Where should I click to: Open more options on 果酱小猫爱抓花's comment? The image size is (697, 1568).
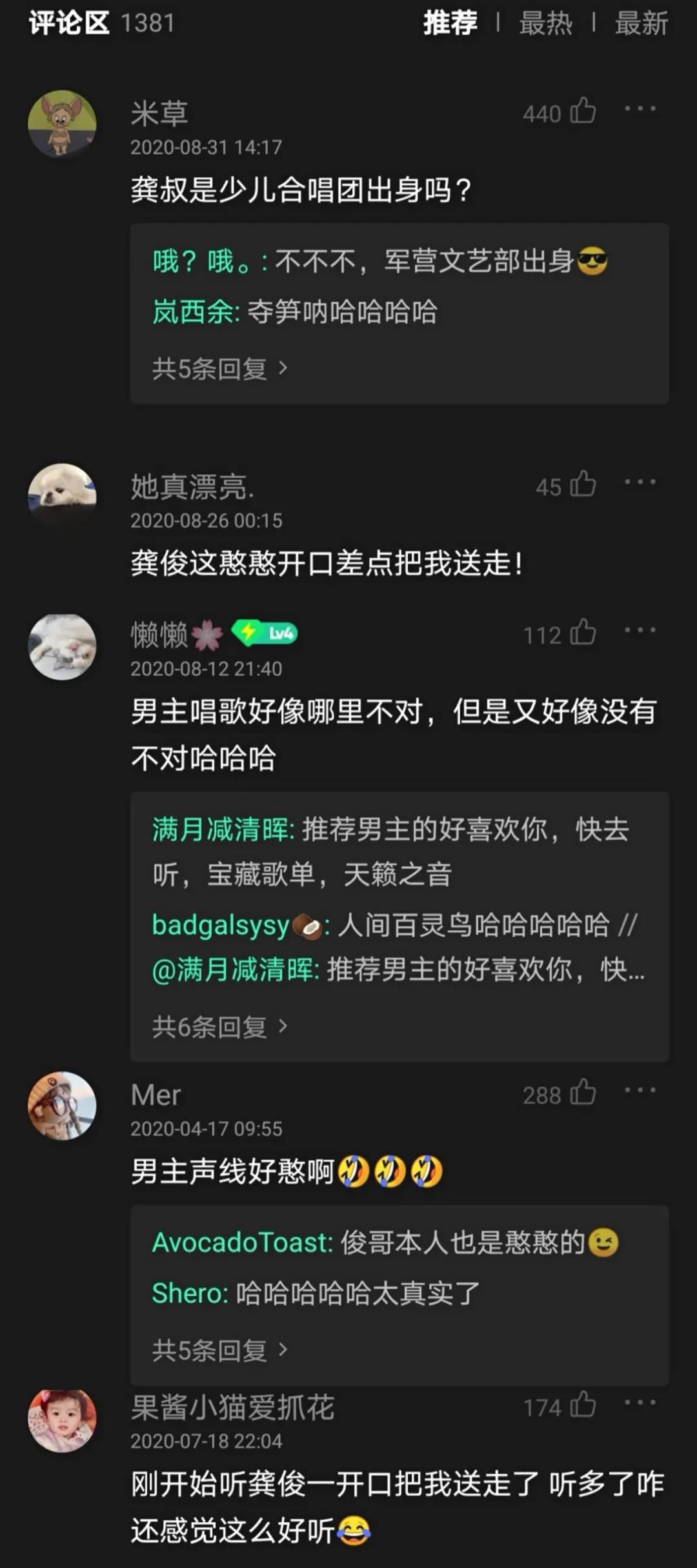tap(640, 1402)
